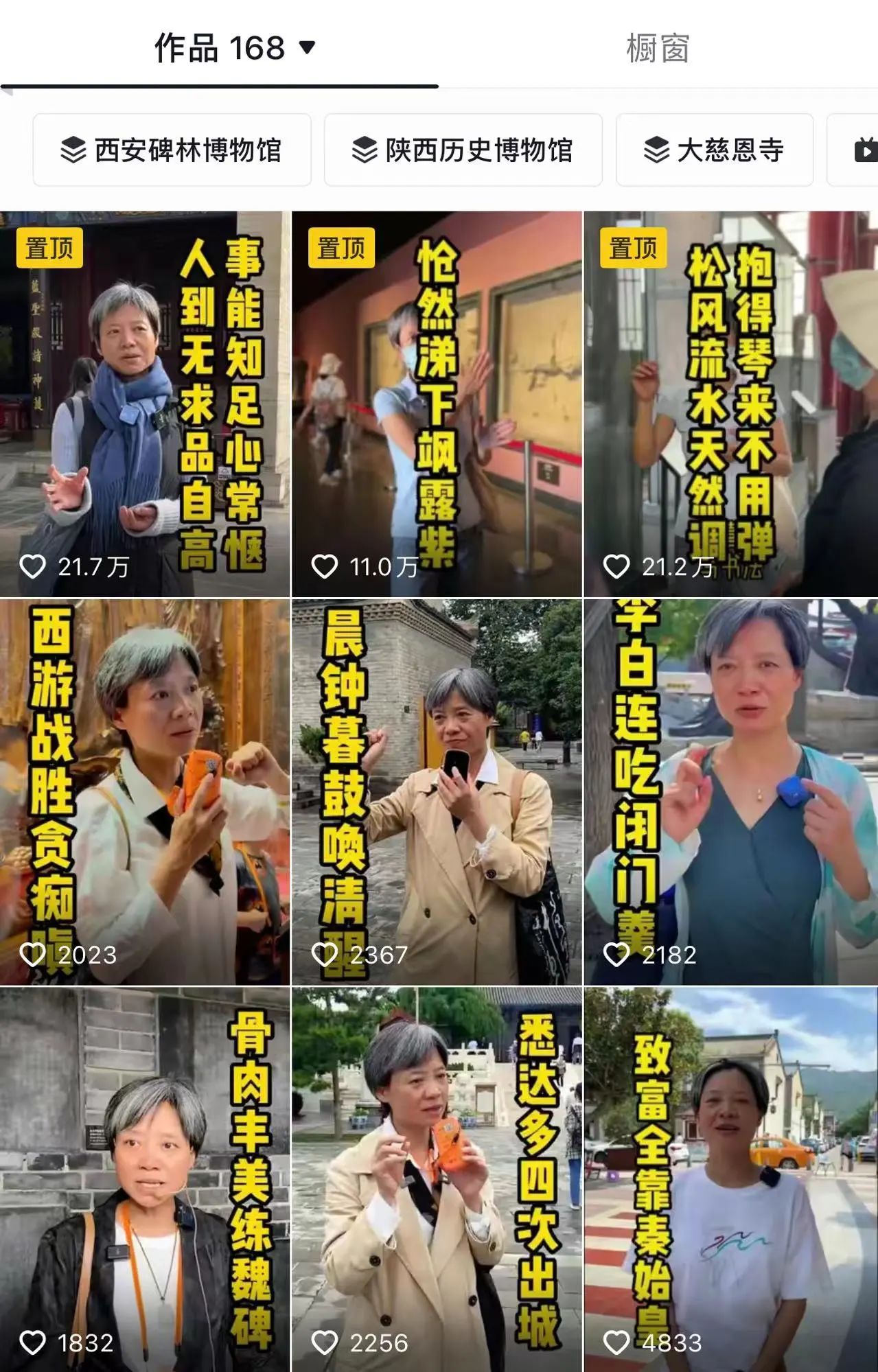878x1372 pixels.
Task: Play the video 致富全靠秦始皇
Action: click(730, 1179)
